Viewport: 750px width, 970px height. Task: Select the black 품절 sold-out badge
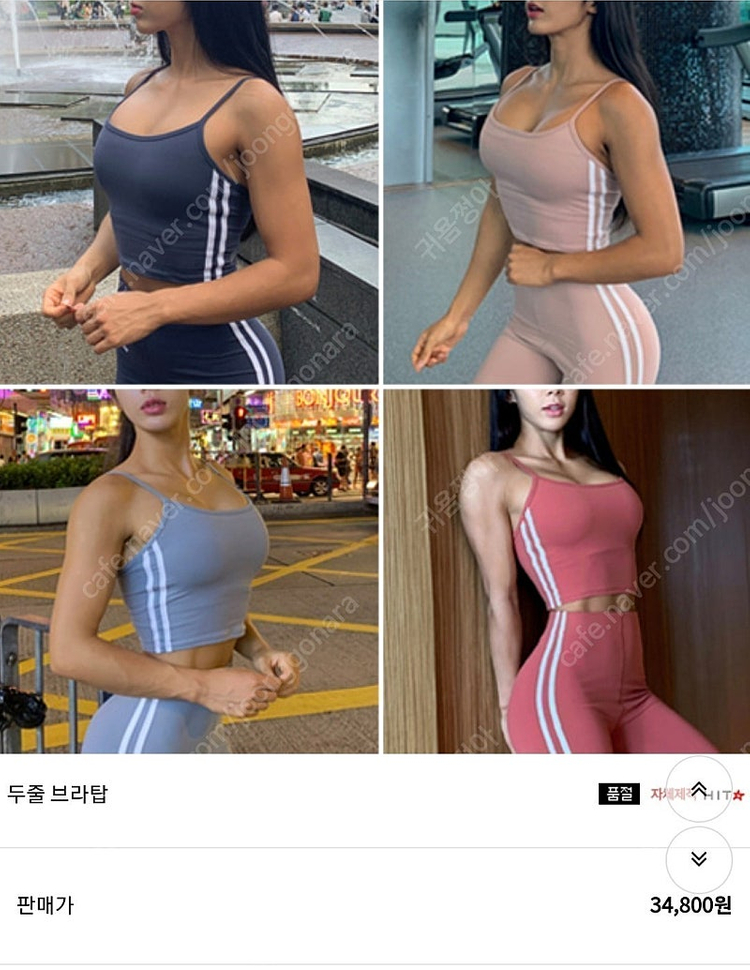(x=620, y=792)
